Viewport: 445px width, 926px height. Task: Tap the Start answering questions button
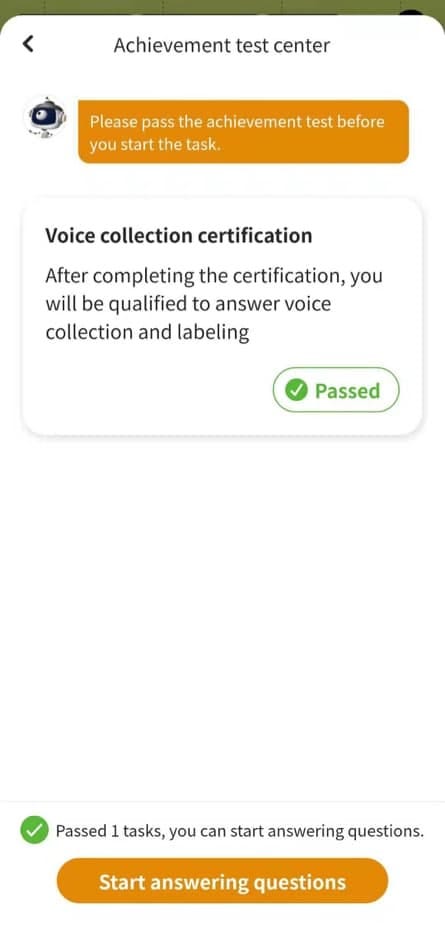pos(222,881)
